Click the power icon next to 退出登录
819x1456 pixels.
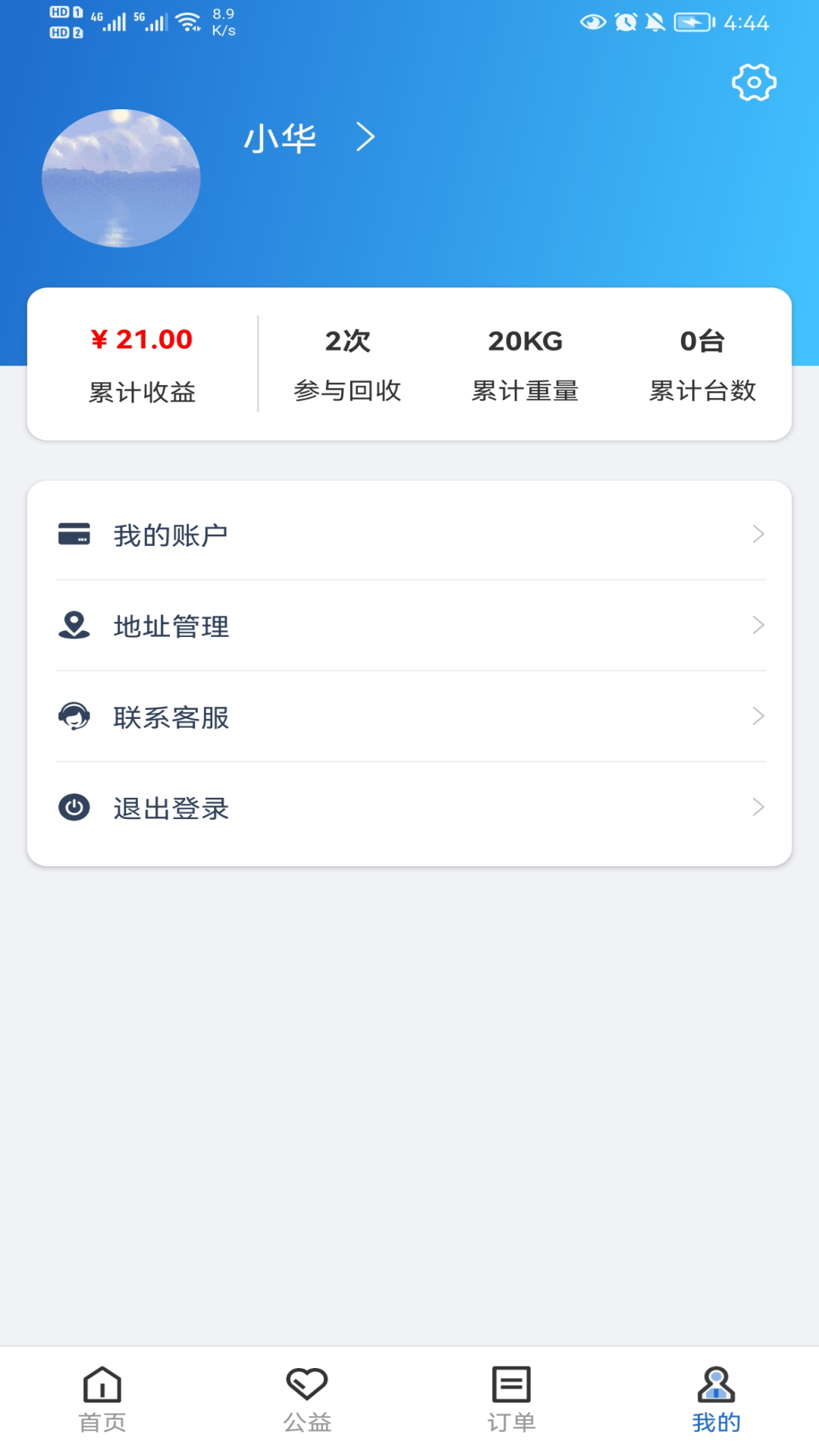74,808
